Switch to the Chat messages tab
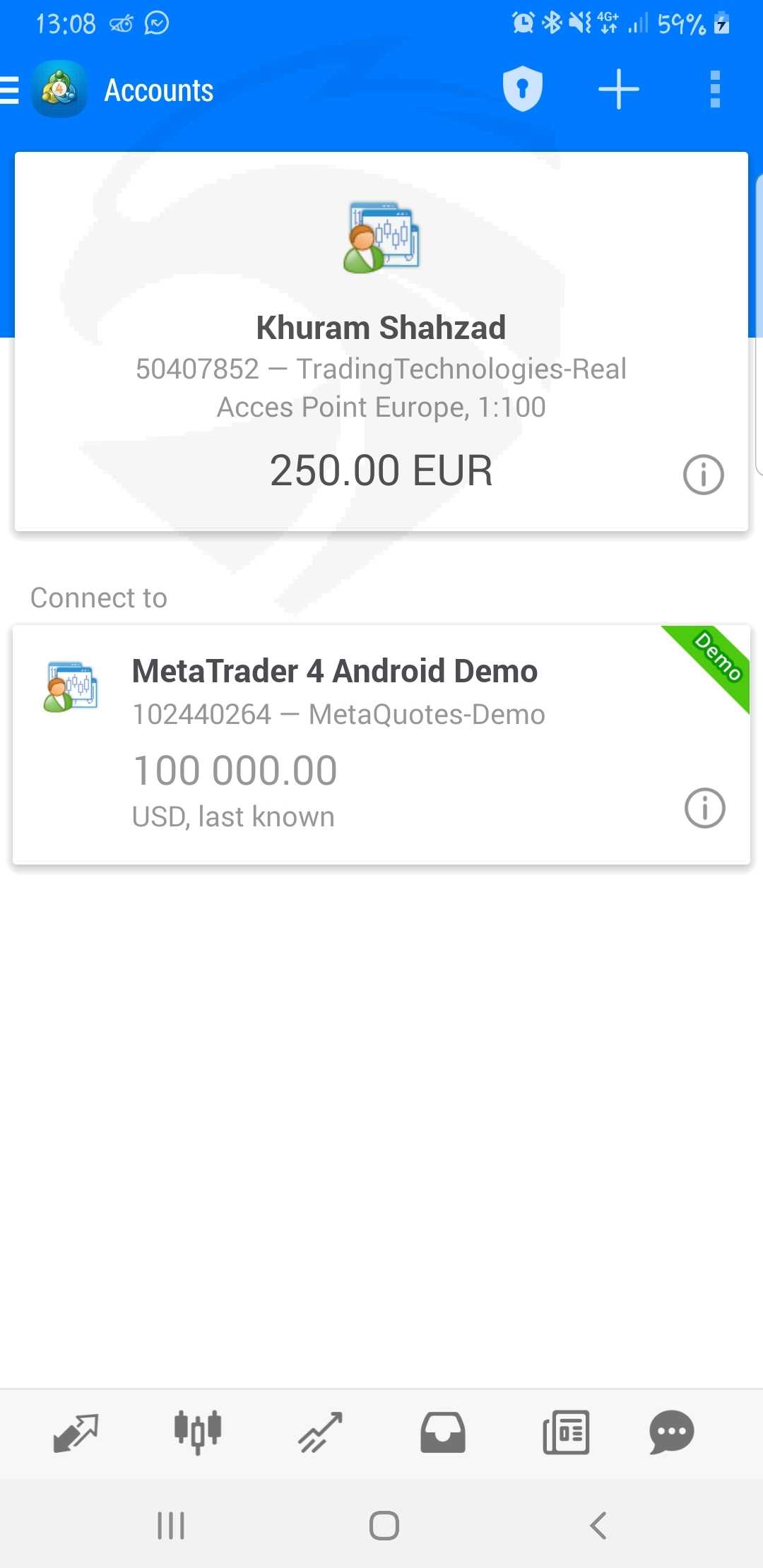The height and width of the screenshot is (1568, 763). pyautogui.click(x=671, y=1433)
